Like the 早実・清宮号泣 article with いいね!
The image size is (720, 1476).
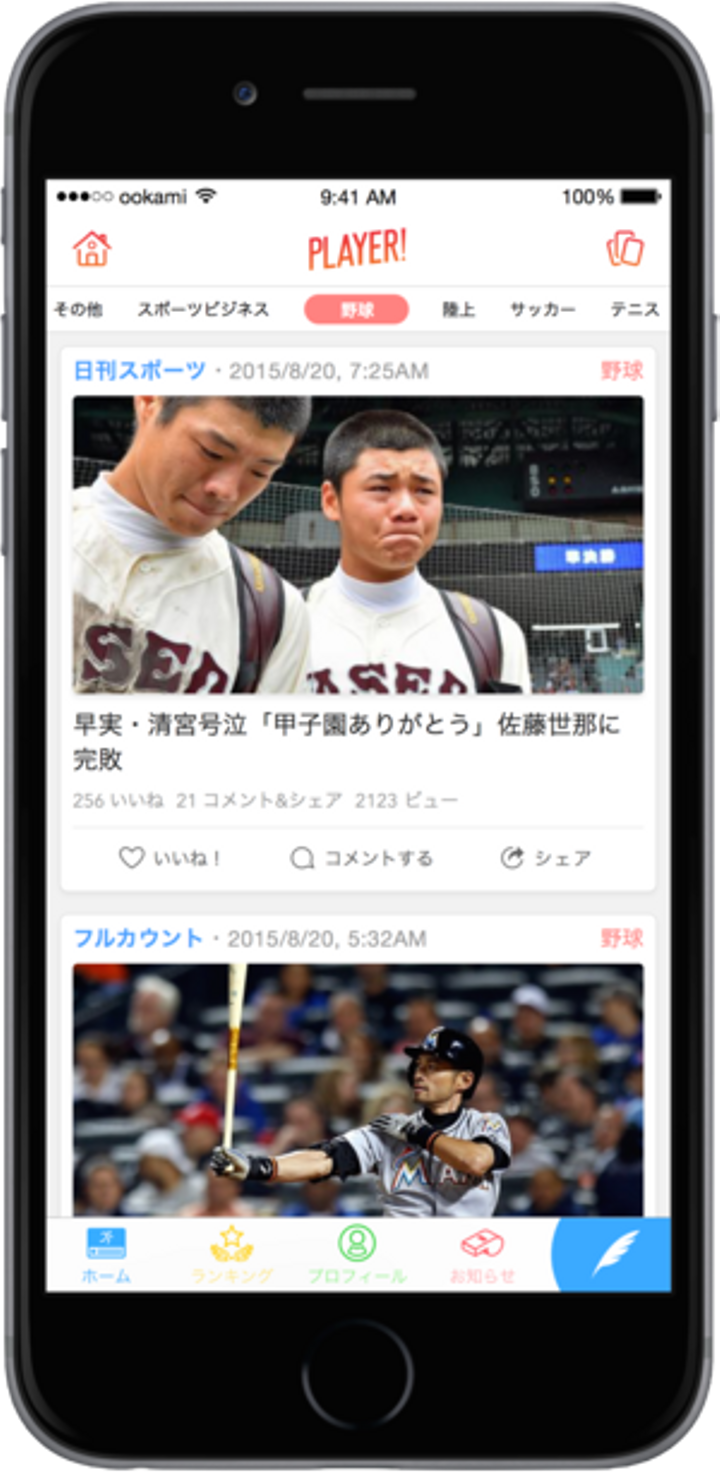point(170,858)
